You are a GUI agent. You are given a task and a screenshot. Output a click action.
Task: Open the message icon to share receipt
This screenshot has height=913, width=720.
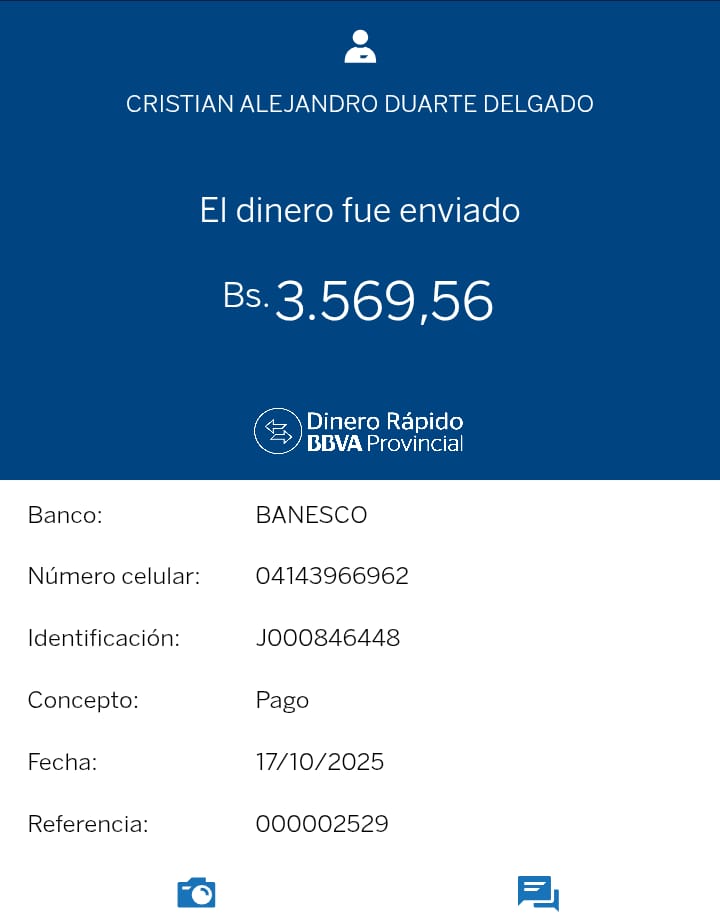(538, 892)
